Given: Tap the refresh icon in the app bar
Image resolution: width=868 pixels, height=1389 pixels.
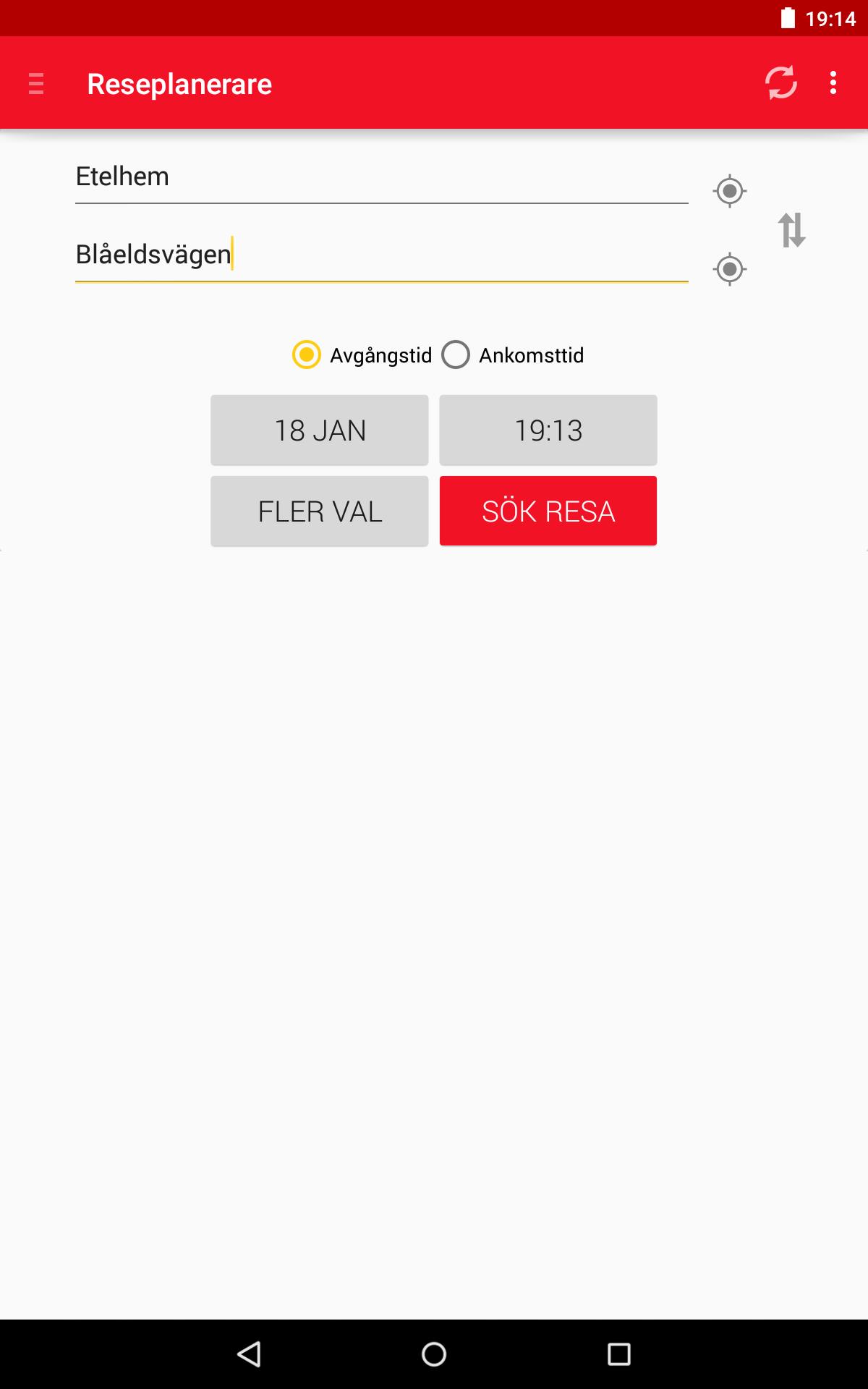Looking at the screenshot, I should pos(780,83).
